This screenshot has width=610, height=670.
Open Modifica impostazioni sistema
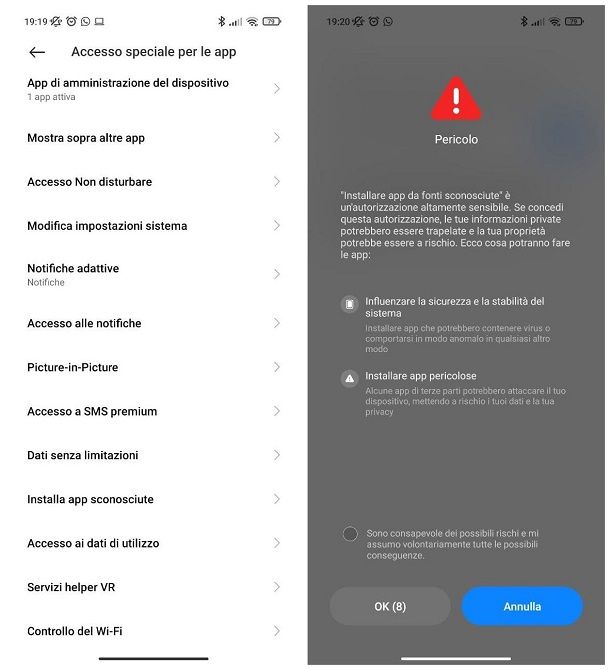tap(150, 226)
